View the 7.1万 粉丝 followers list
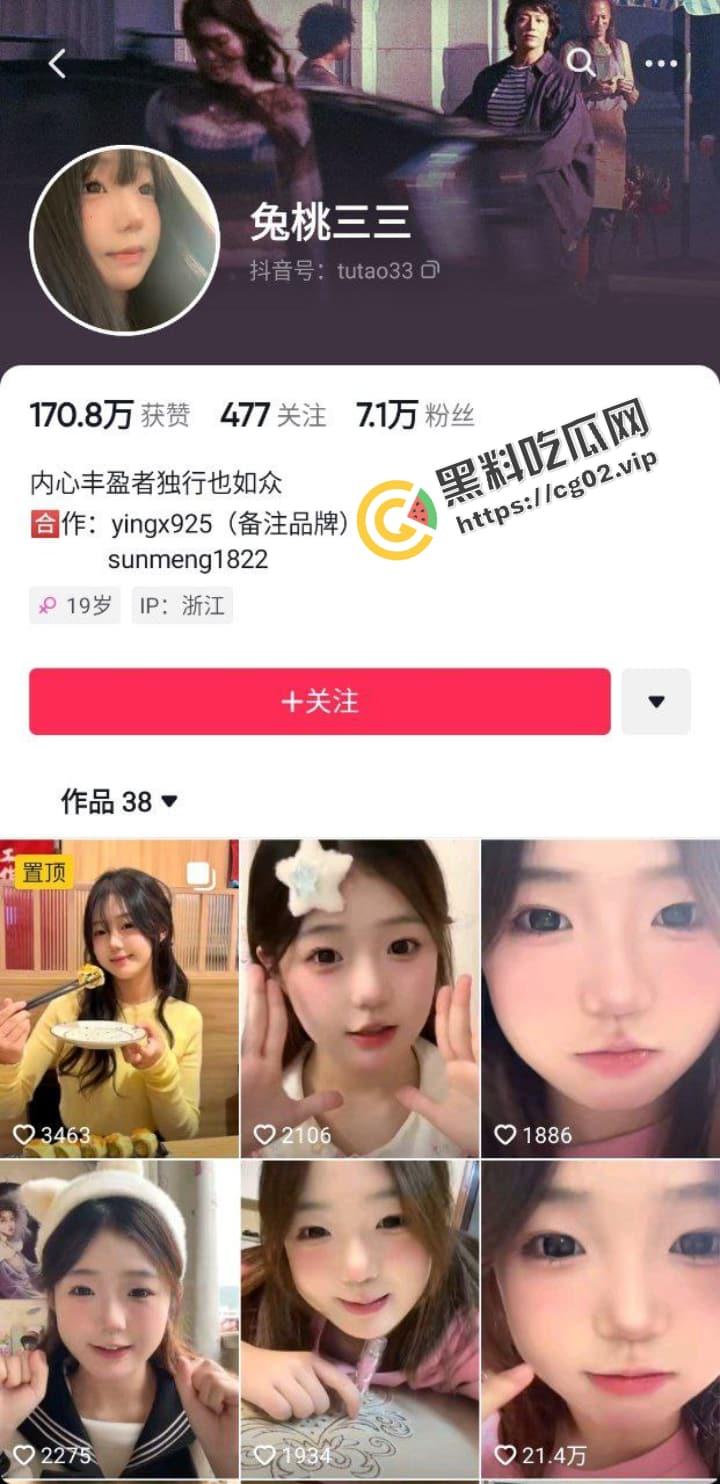This screenshot has width=720, height=1484. pos(415,416)
